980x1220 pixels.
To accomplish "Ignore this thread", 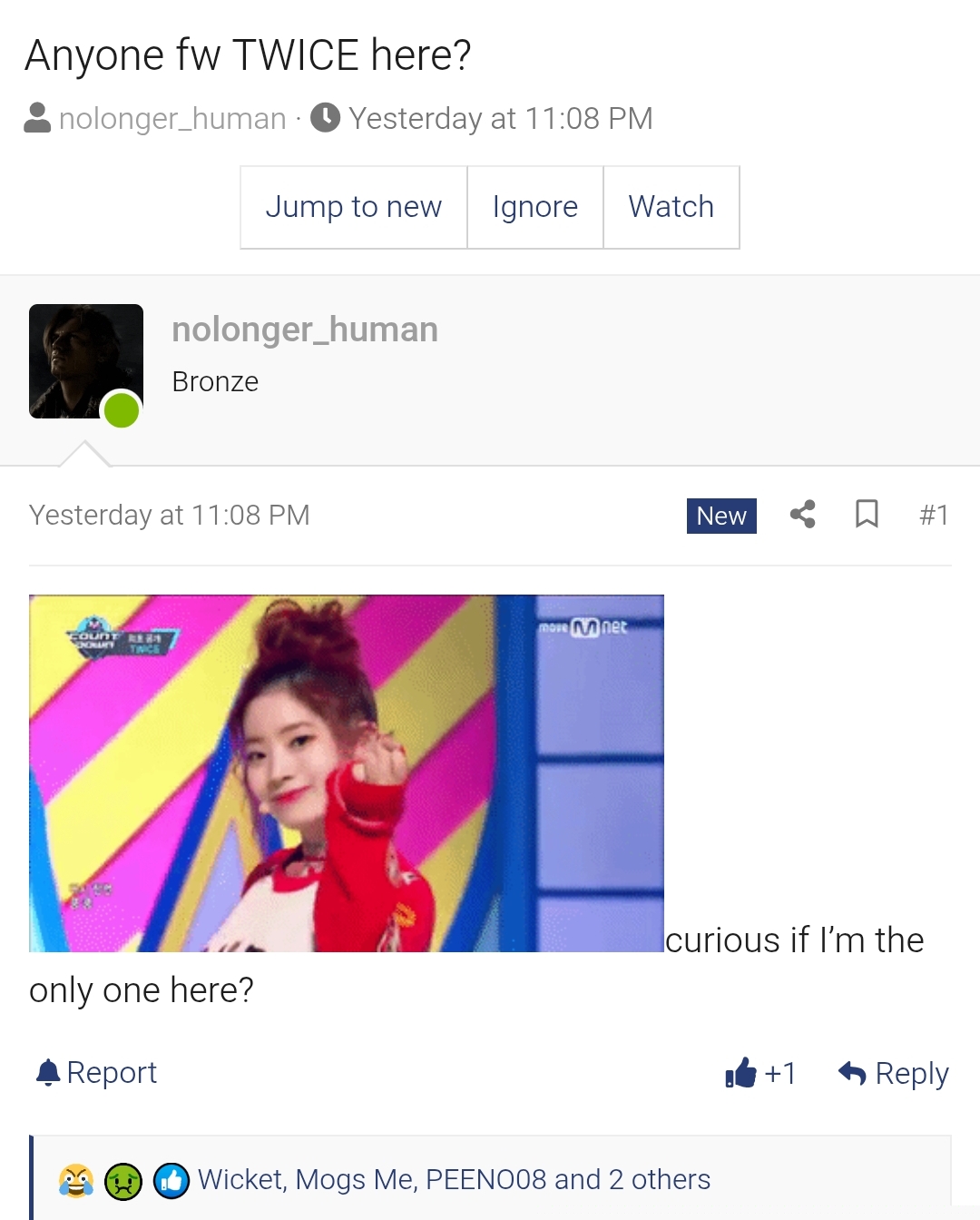I will click(534, 207).
